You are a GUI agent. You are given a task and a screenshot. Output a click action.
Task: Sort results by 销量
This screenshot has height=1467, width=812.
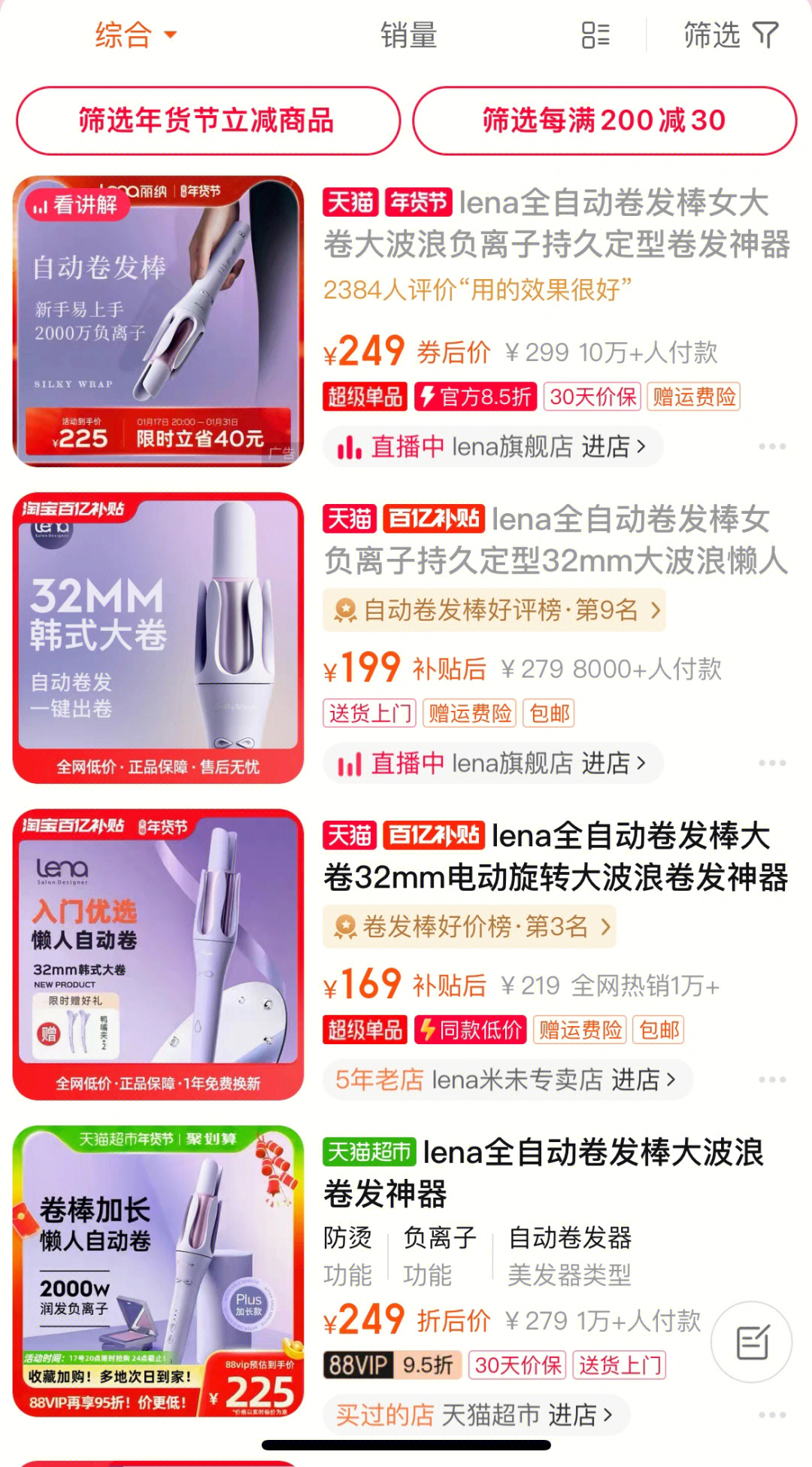tap(408, 35)
